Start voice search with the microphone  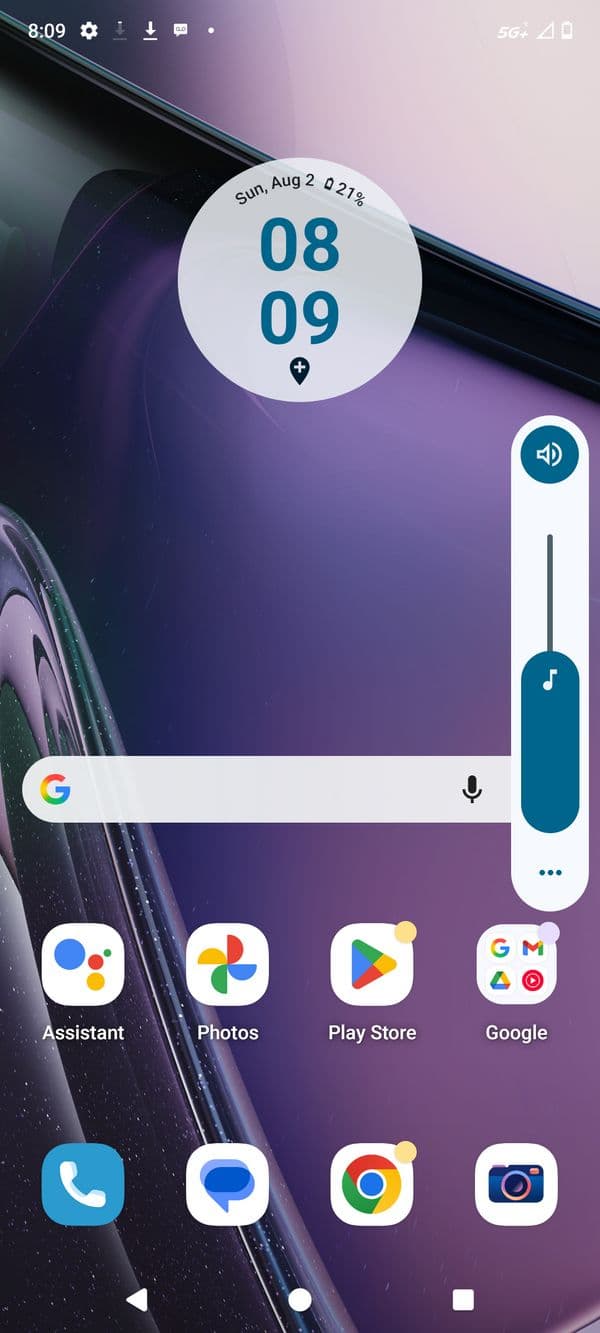tap(472, 790)
